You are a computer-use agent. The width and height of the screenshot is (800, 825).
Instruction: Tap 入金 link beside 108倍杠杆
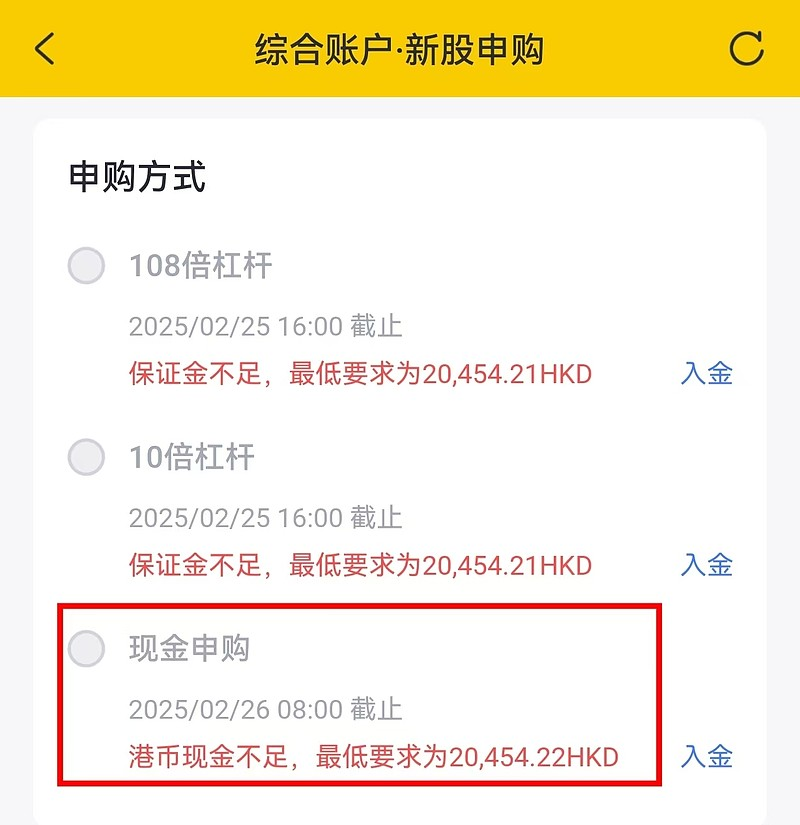tap(707, 374)
